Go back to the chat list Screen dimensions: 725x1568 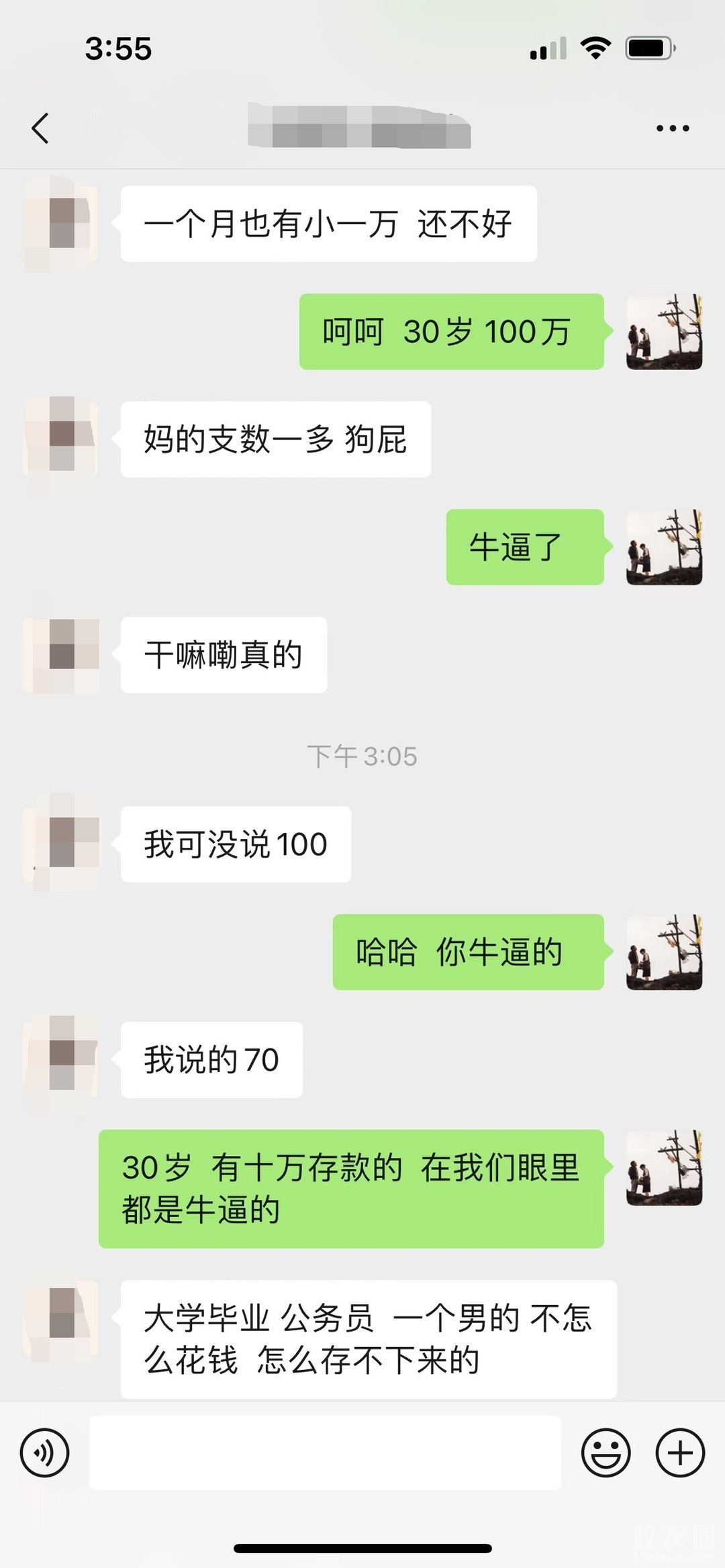click(41, 128)
